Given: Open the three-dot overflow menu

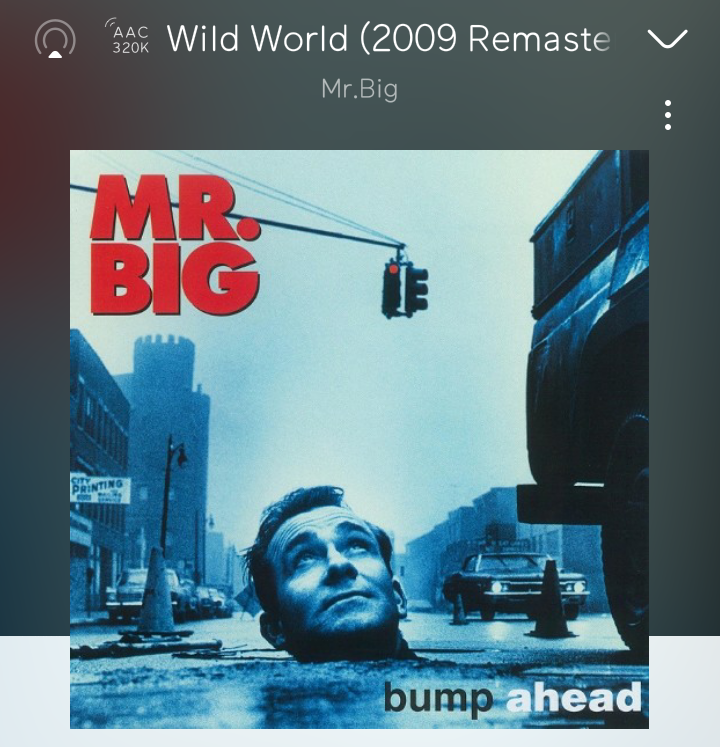Looking at the screenshot, I should (668, 115).
